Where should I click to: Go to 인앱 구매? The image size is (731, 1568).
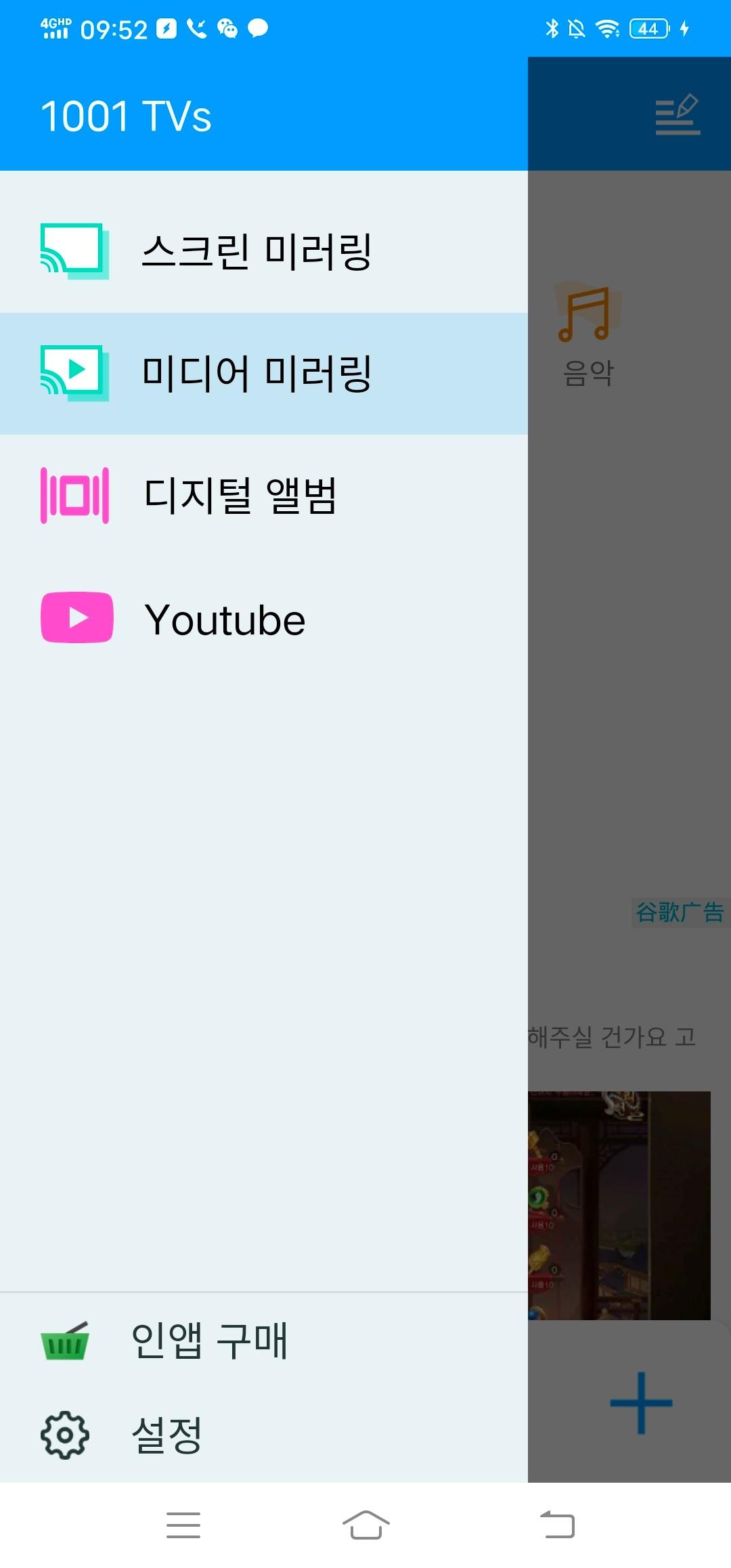(263, 1341)
